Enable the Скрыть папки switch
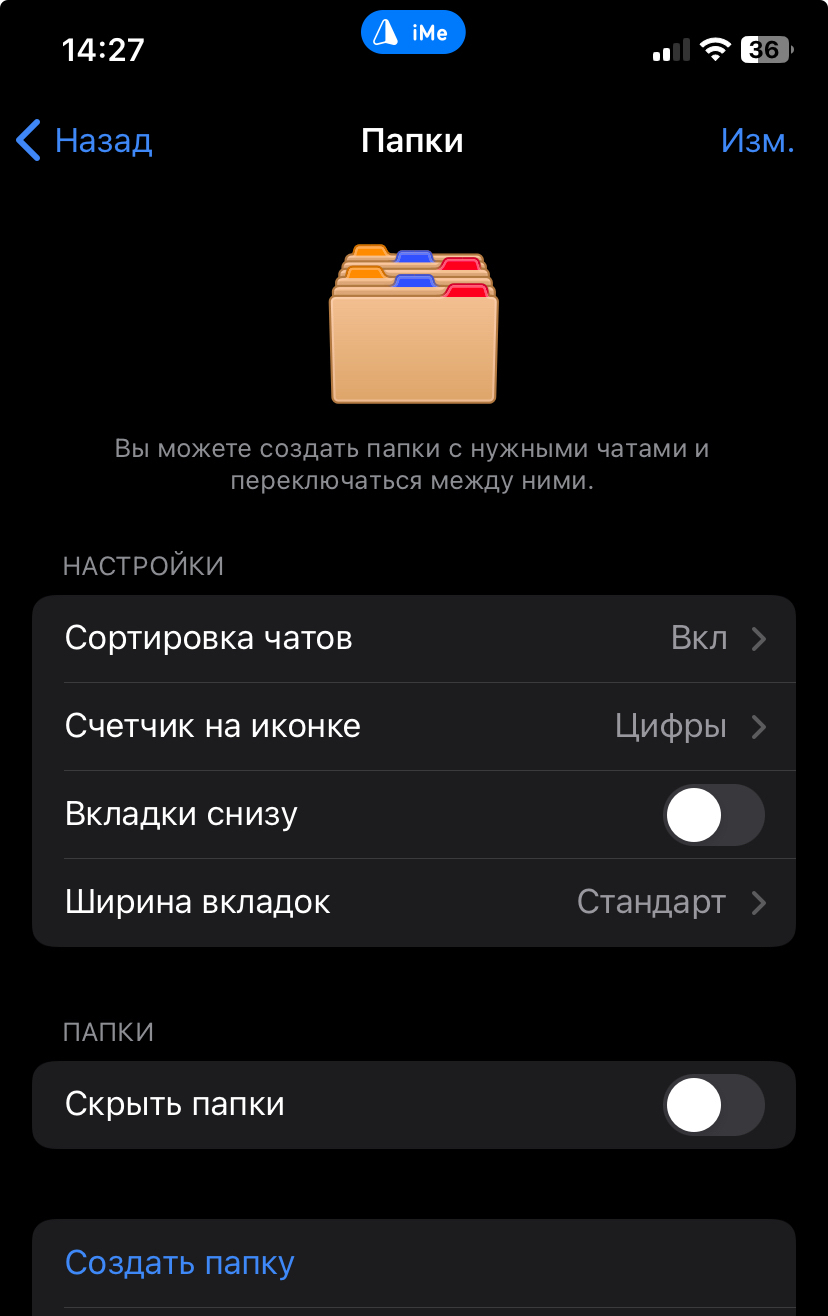Screen dimensions: 828x1316 (713, 1105)
